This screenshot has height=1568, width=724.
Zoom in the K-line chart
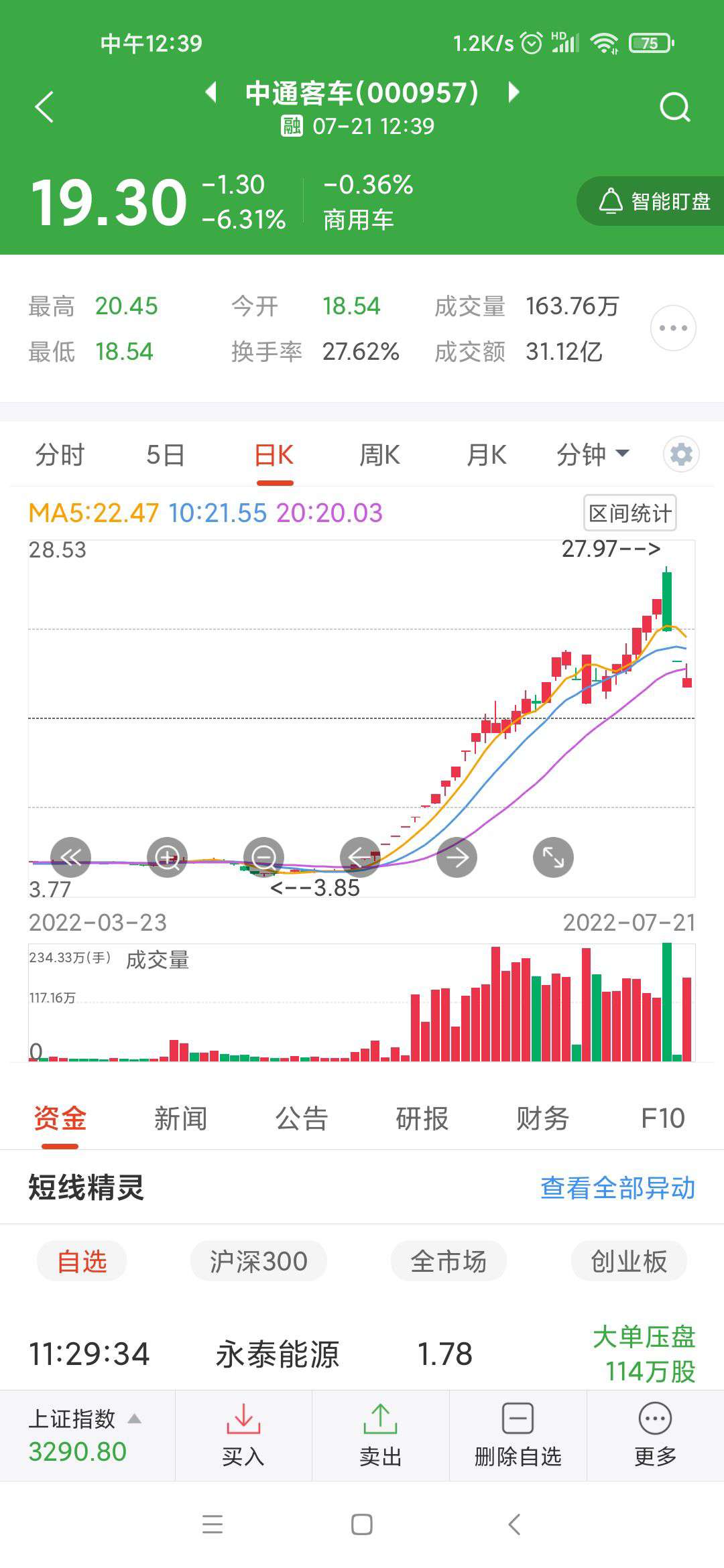(x=167, y=857)
